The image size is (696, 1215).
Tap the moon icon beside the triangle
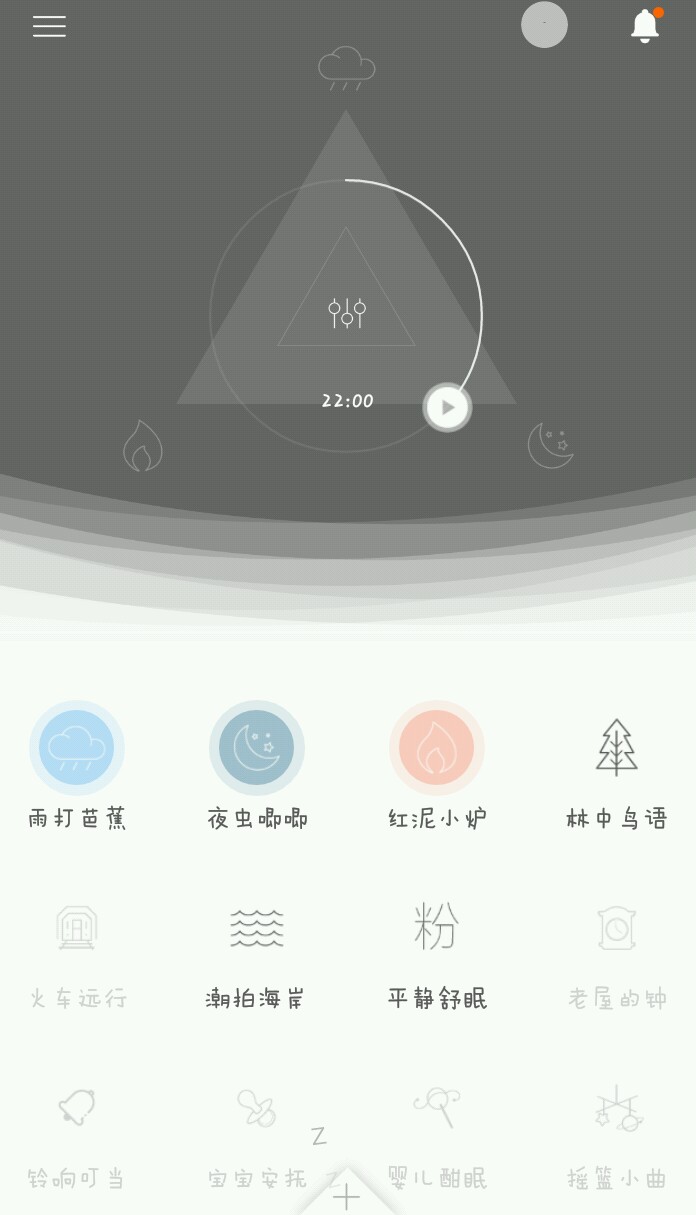[x=550, y=445]
